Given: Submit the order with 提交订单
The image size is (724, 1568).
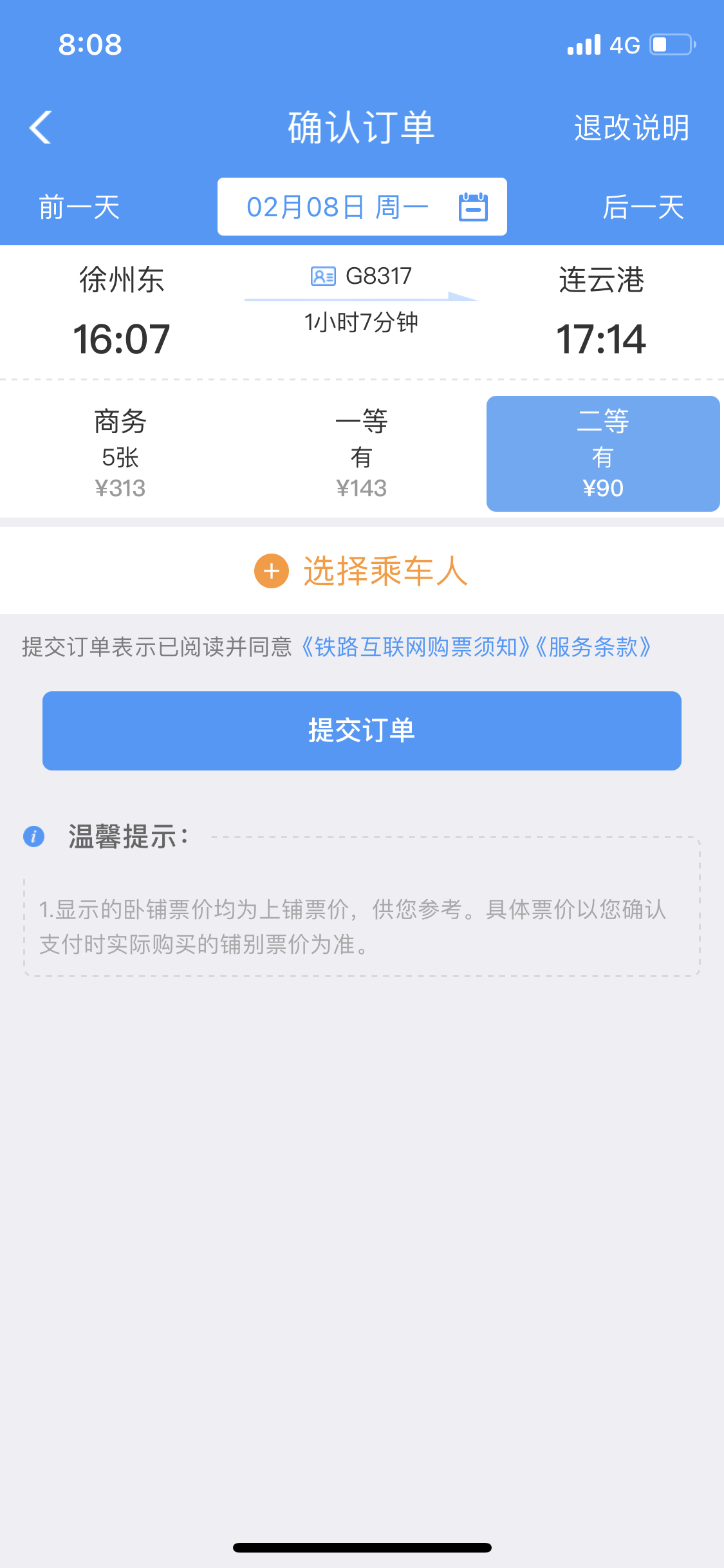Looking at the screenshot, I should coord(362,731).
